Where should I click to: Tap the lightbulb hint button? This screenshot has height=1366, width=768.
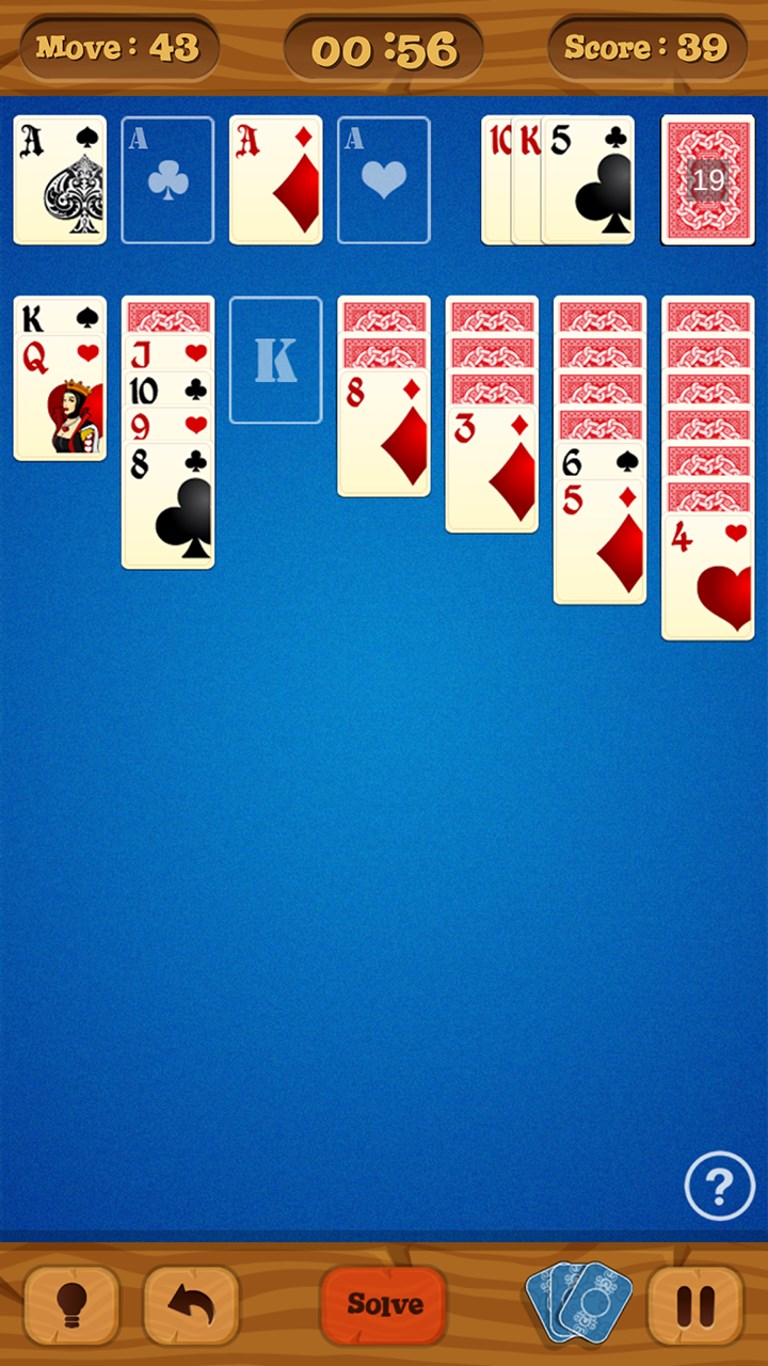(71, 1305)
